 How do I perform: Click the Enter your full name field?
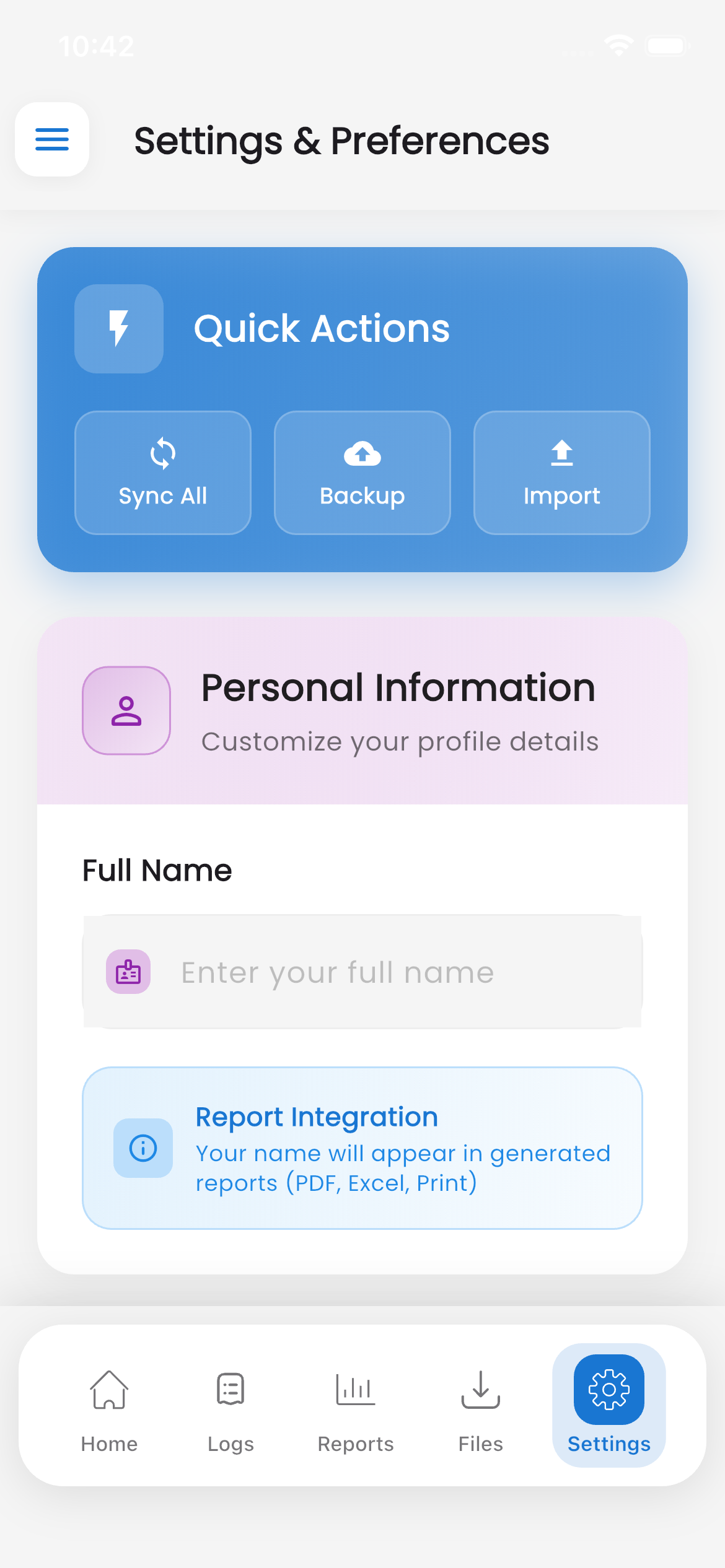[x=362, y=972]
